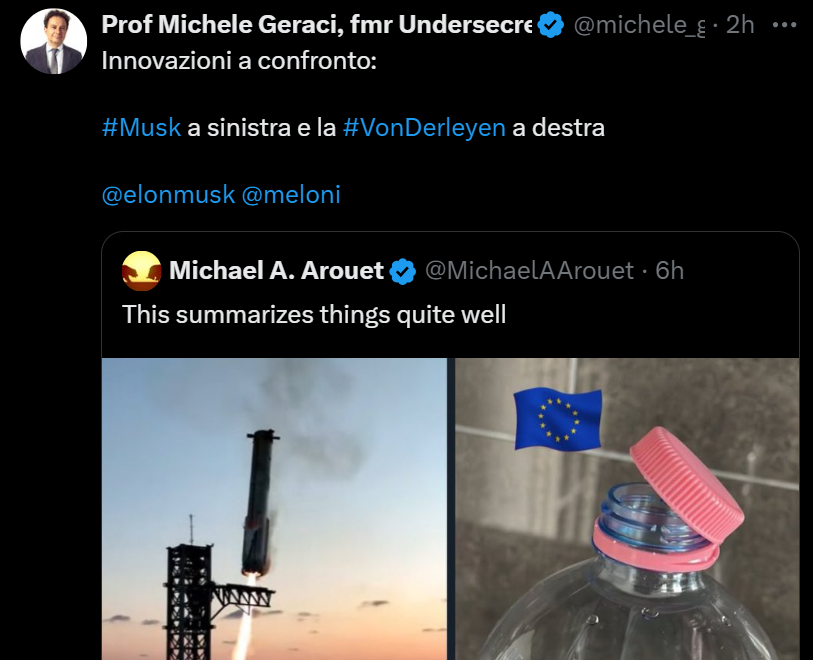The height and width of the screenshot is (660, 813).
Task: Visit the @meloni mention
Action: coord(291,195)
